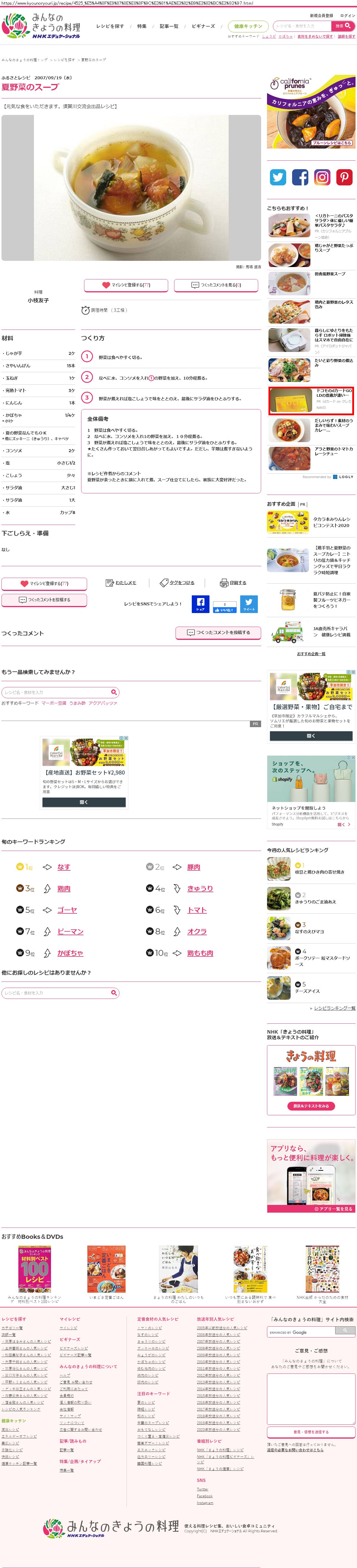View つくったコメントを見る comments button

pyautogui.click(x=216, y=285)
